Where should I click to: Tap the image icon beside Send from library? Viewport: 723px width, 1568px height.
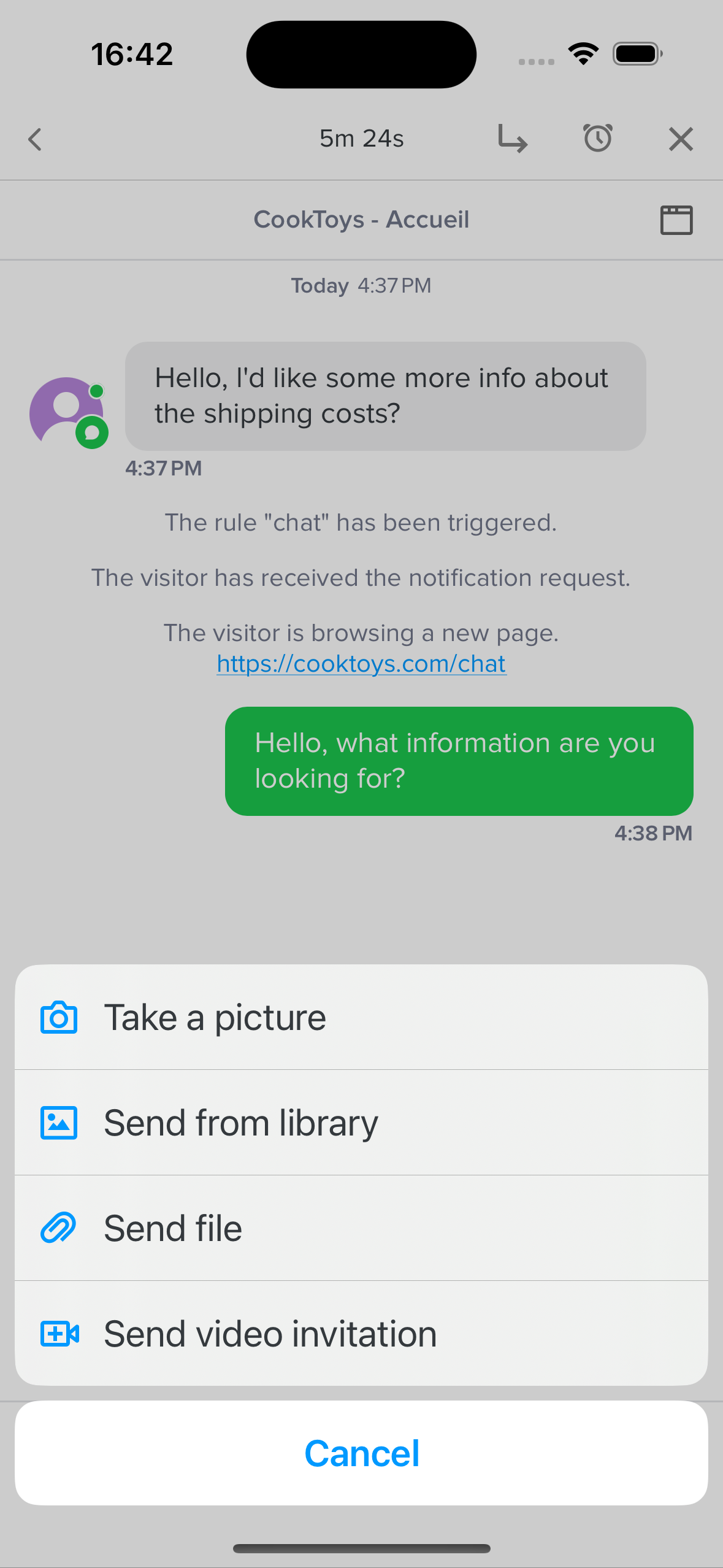point(58,1122)
